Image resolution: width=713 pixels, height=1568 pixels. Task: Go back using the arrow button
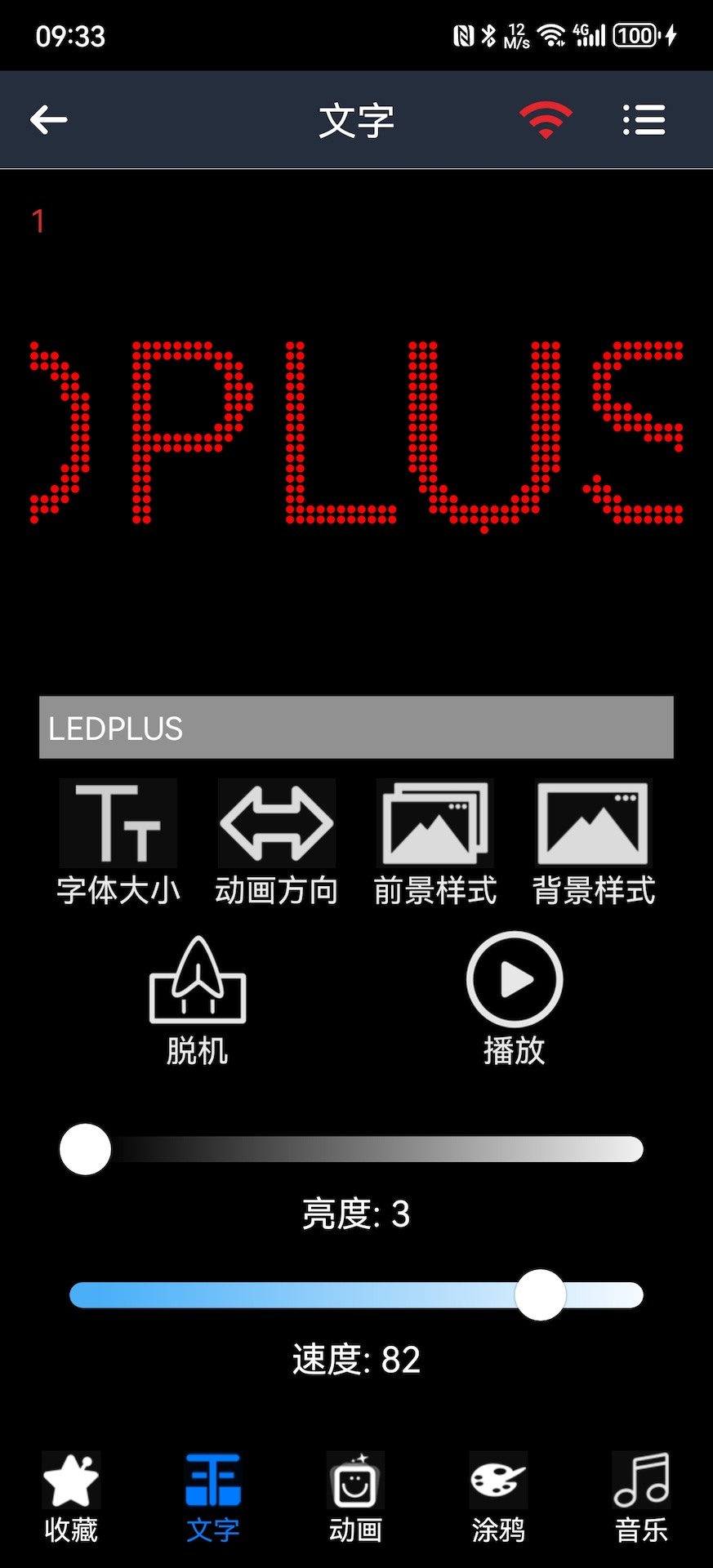pos(48,118)
